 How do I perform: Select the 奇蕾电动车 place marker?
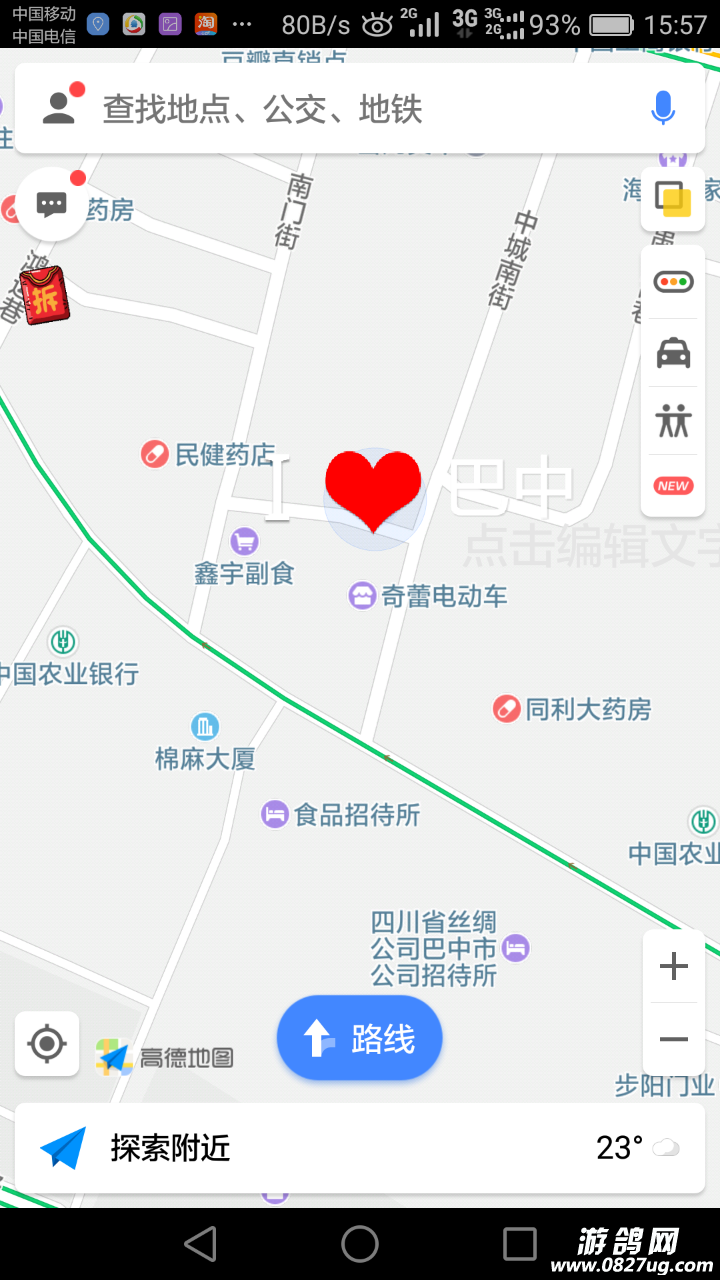click(x=361, y=596)
